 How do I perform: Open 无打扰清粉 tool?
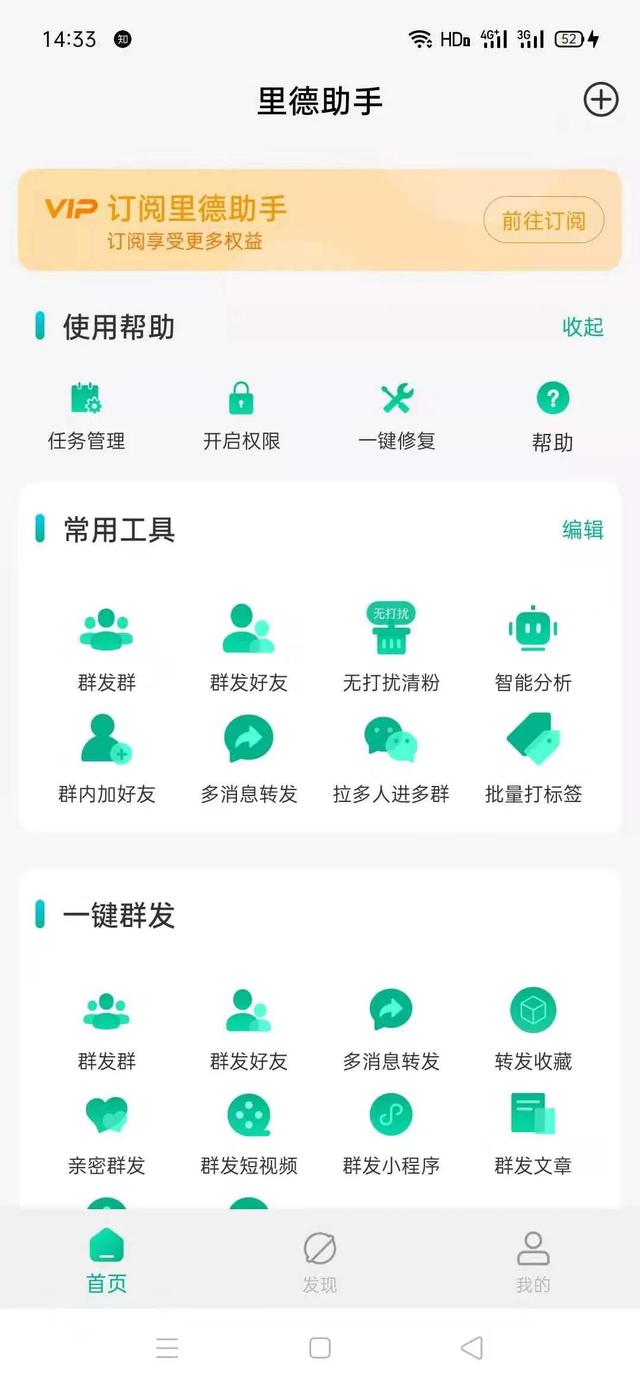pos(391,648)
